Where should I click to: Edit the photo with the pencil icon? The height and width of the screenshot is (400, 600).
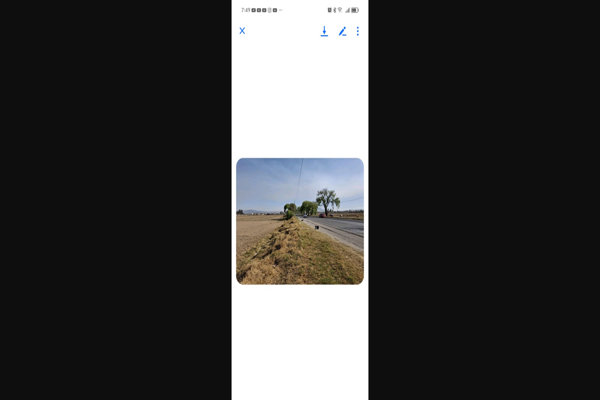342,32
